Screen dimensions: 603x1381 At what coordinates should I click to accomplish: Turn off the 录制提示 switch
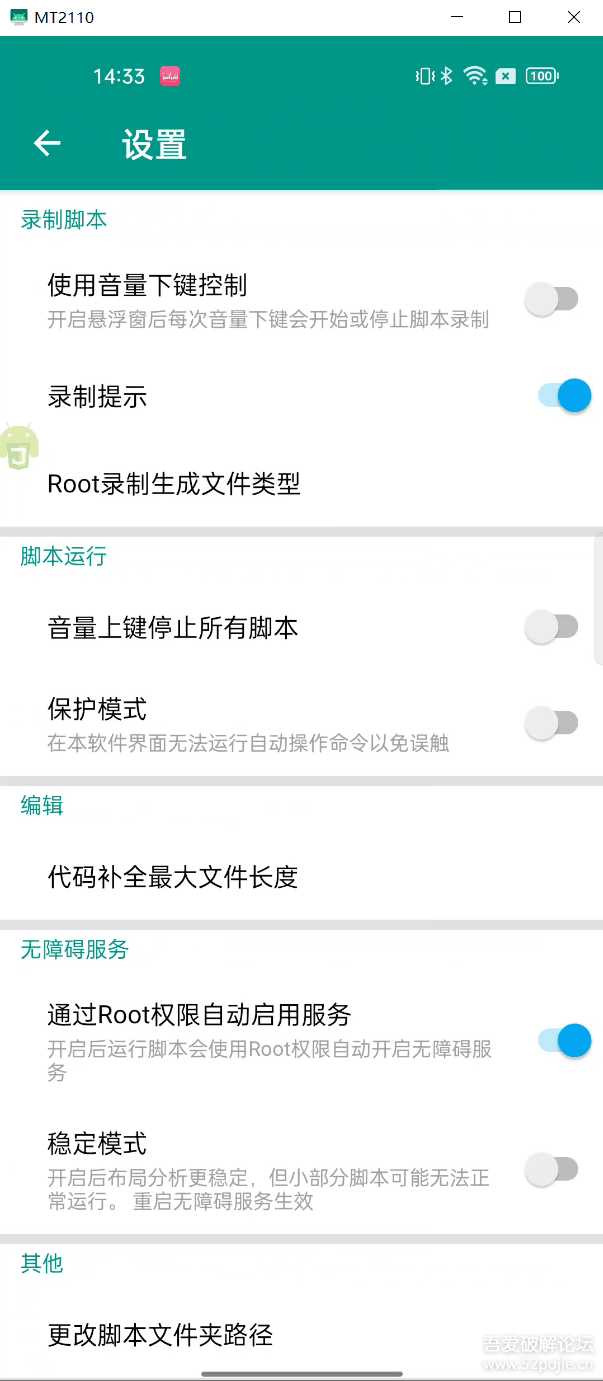[564, 396]
